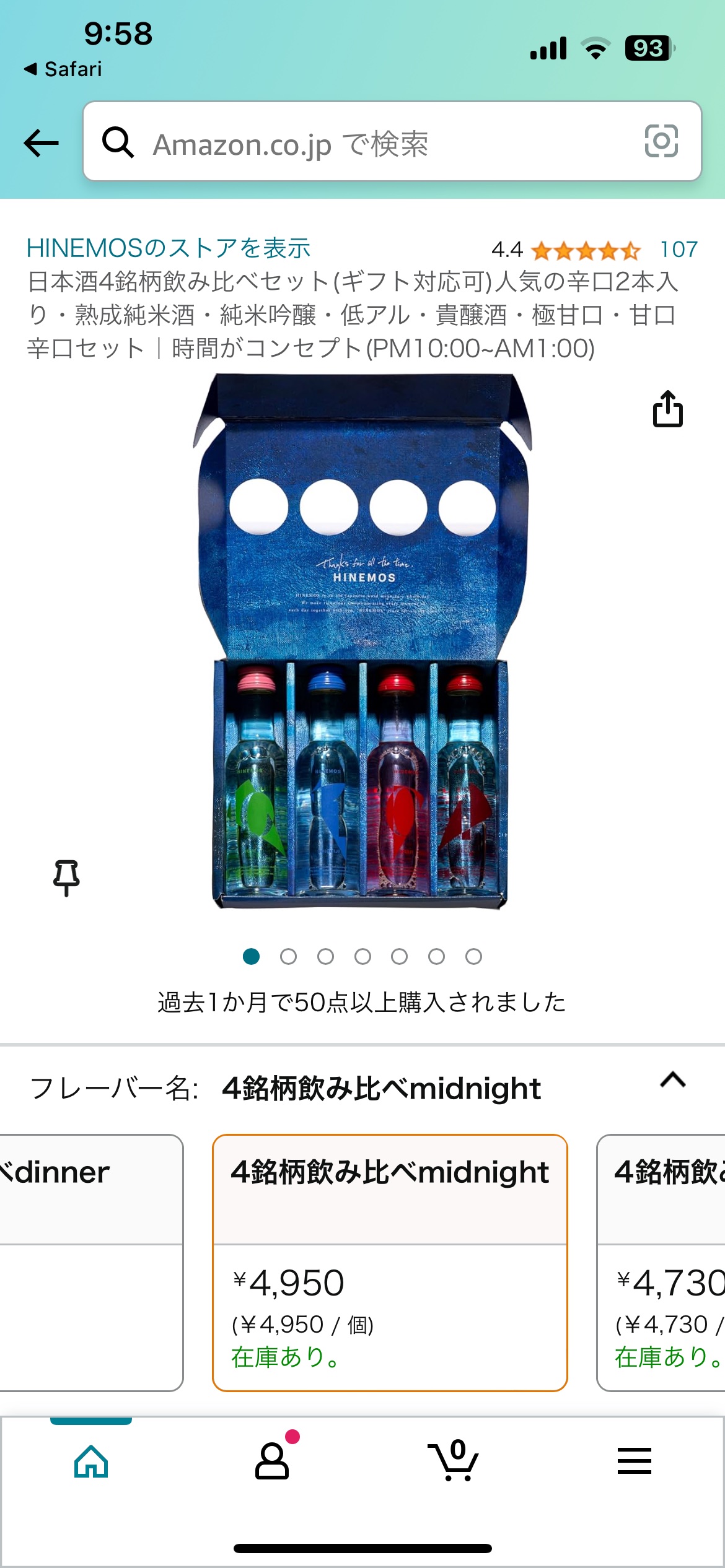Open the hamburger menu tab
The image size is (725, 1568).
point(634,1461)
